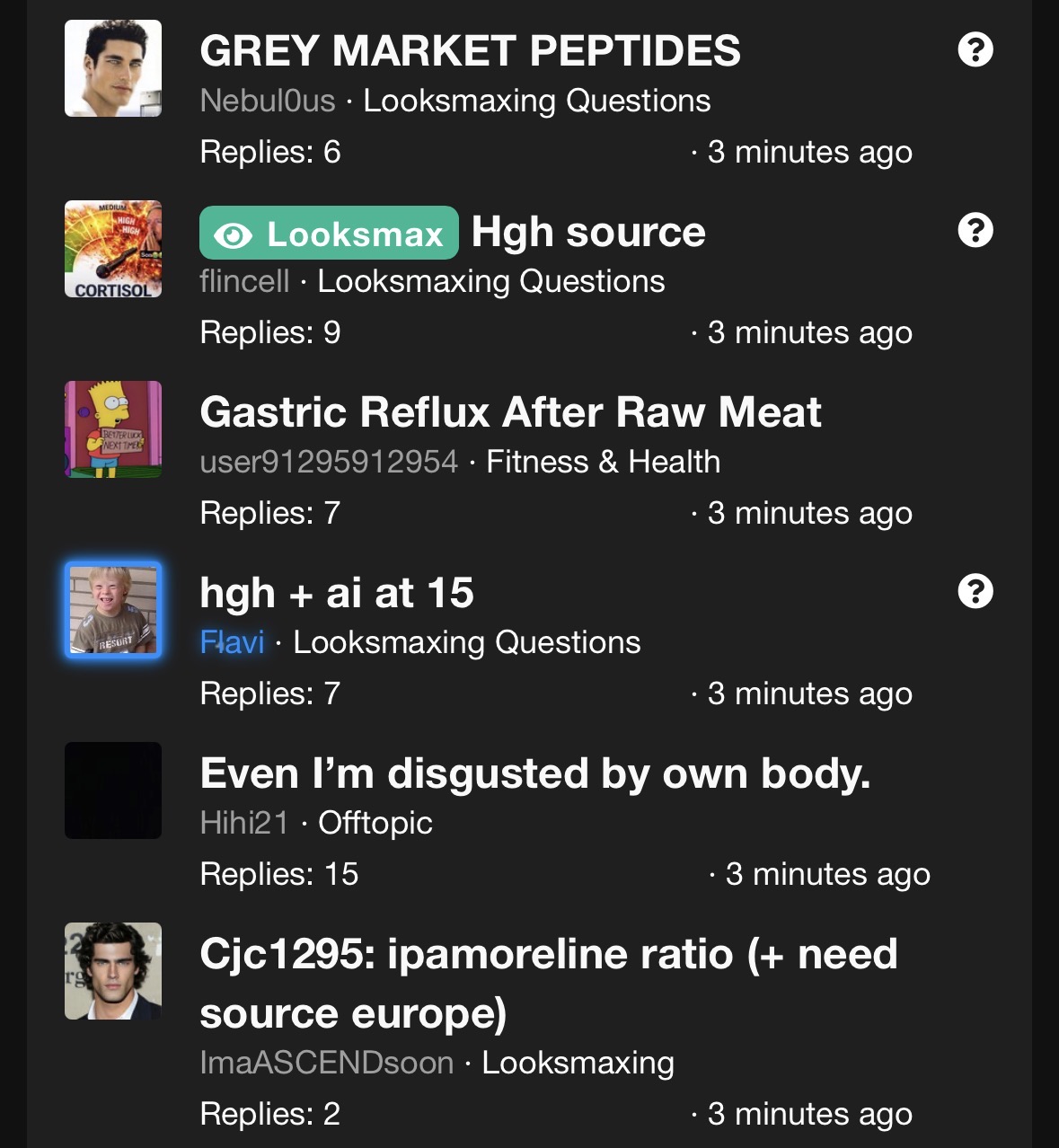Screen dimensions: 1059x1148
Task: Tap the question icon on Hgh source
Action: [x=975, y=231]
